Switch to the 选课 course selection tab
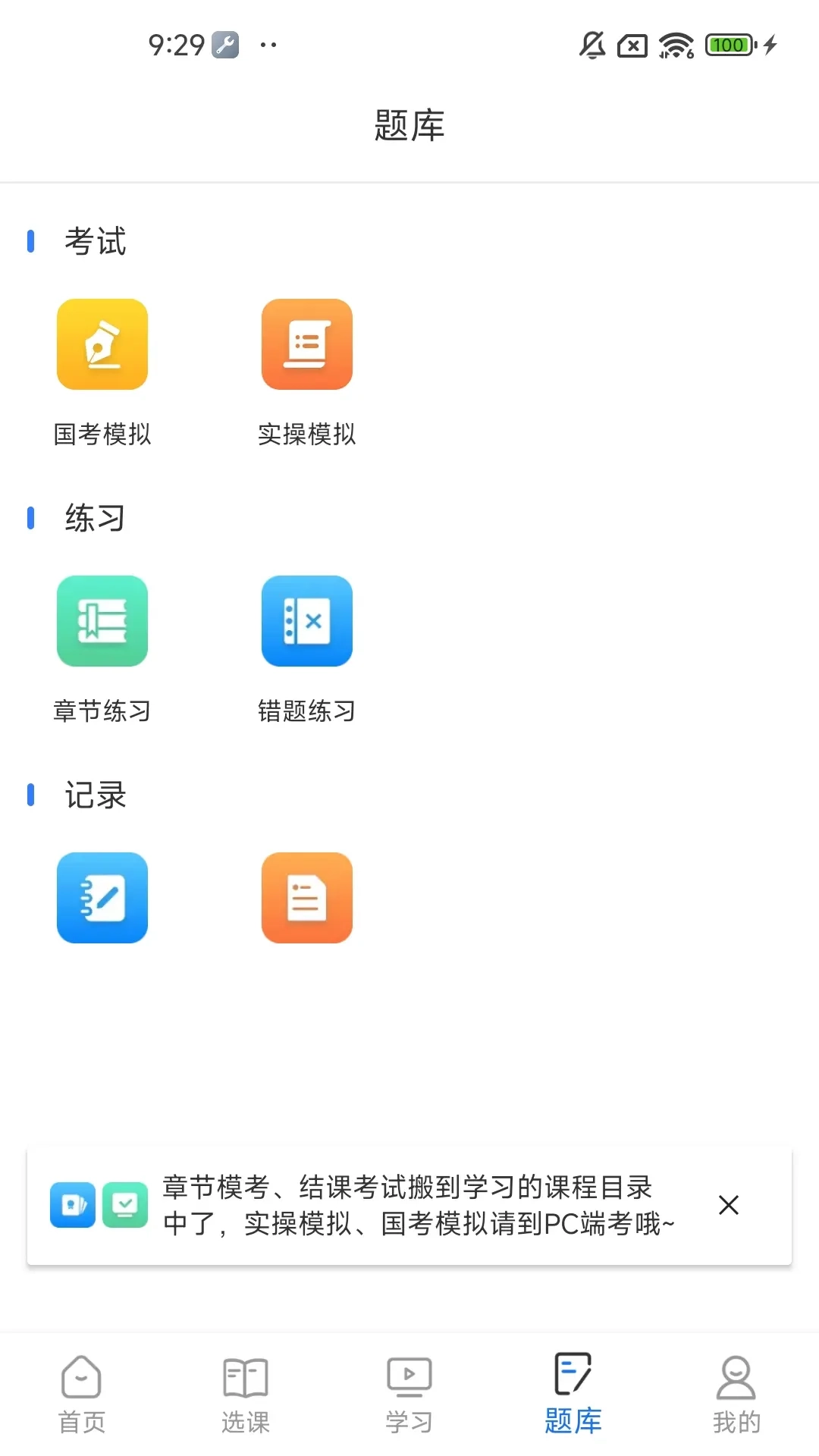The image size is (819, 1456). pyautogui.click(x=245, y=1395)
